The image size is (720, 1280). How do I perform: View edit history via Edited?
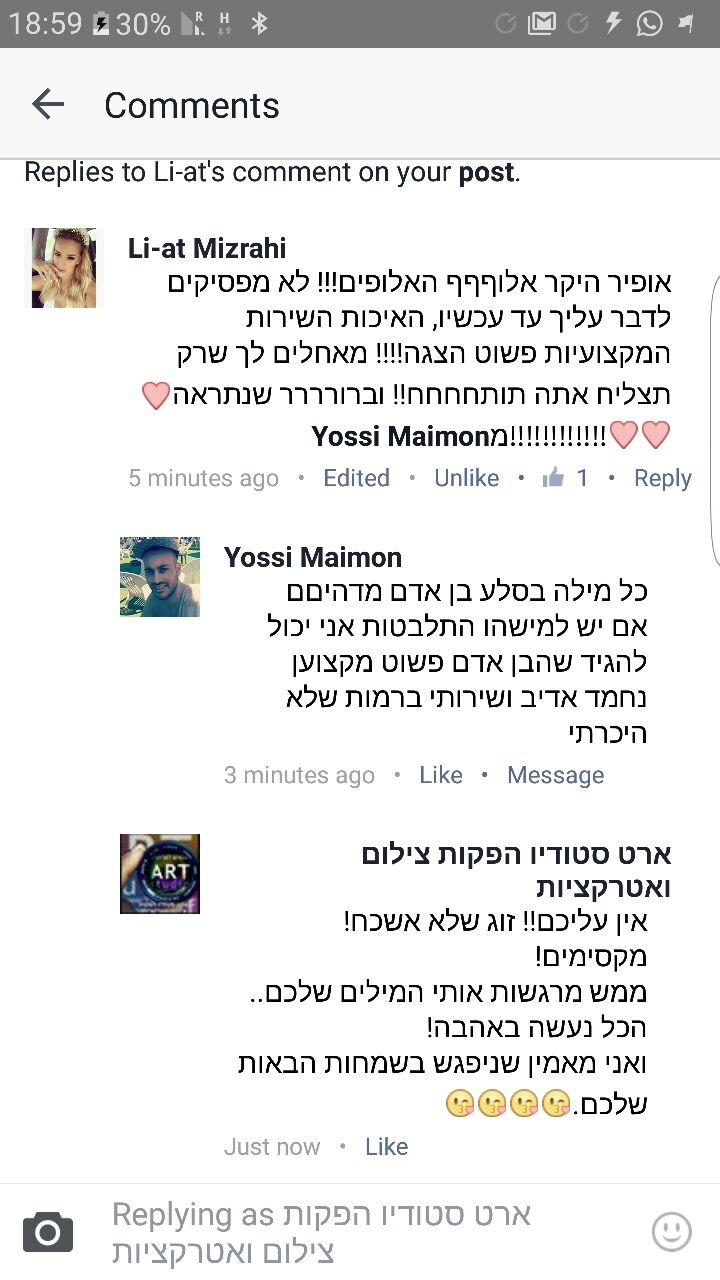356,478
